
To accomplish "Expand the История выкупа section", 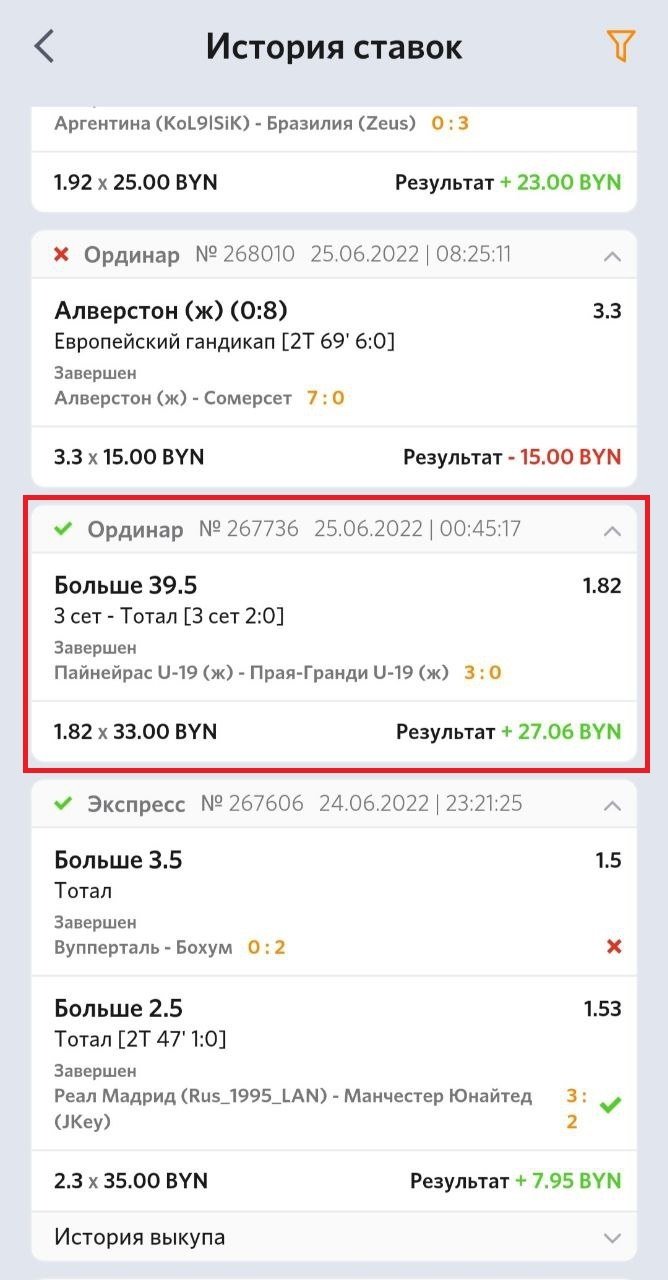I will point(612,1238).
